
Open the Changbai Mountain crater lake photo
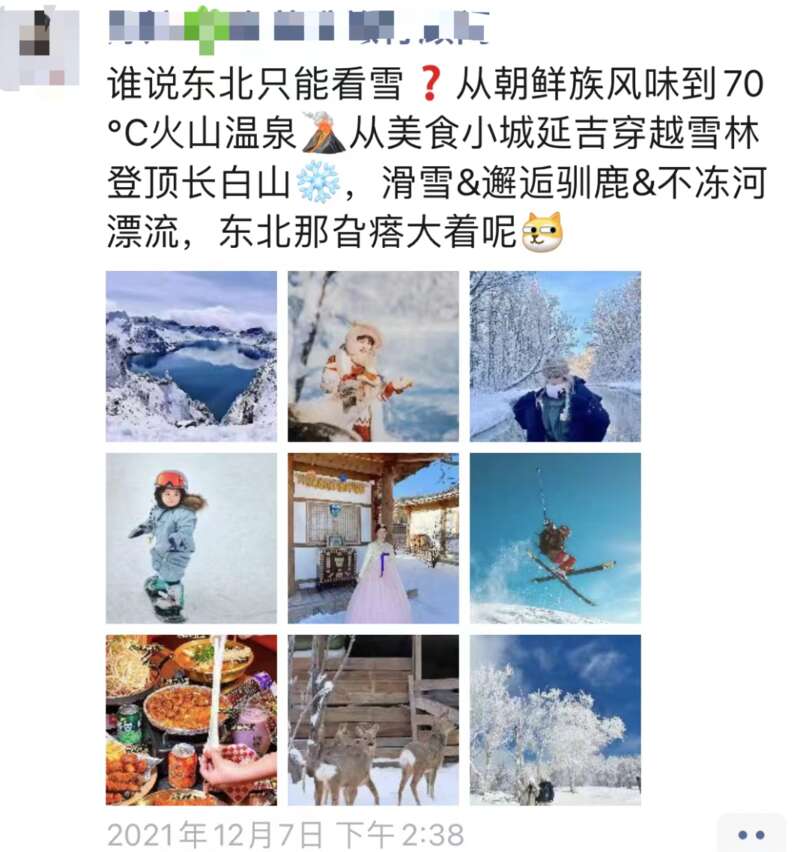pyautogui.click(x=191, y=356)
